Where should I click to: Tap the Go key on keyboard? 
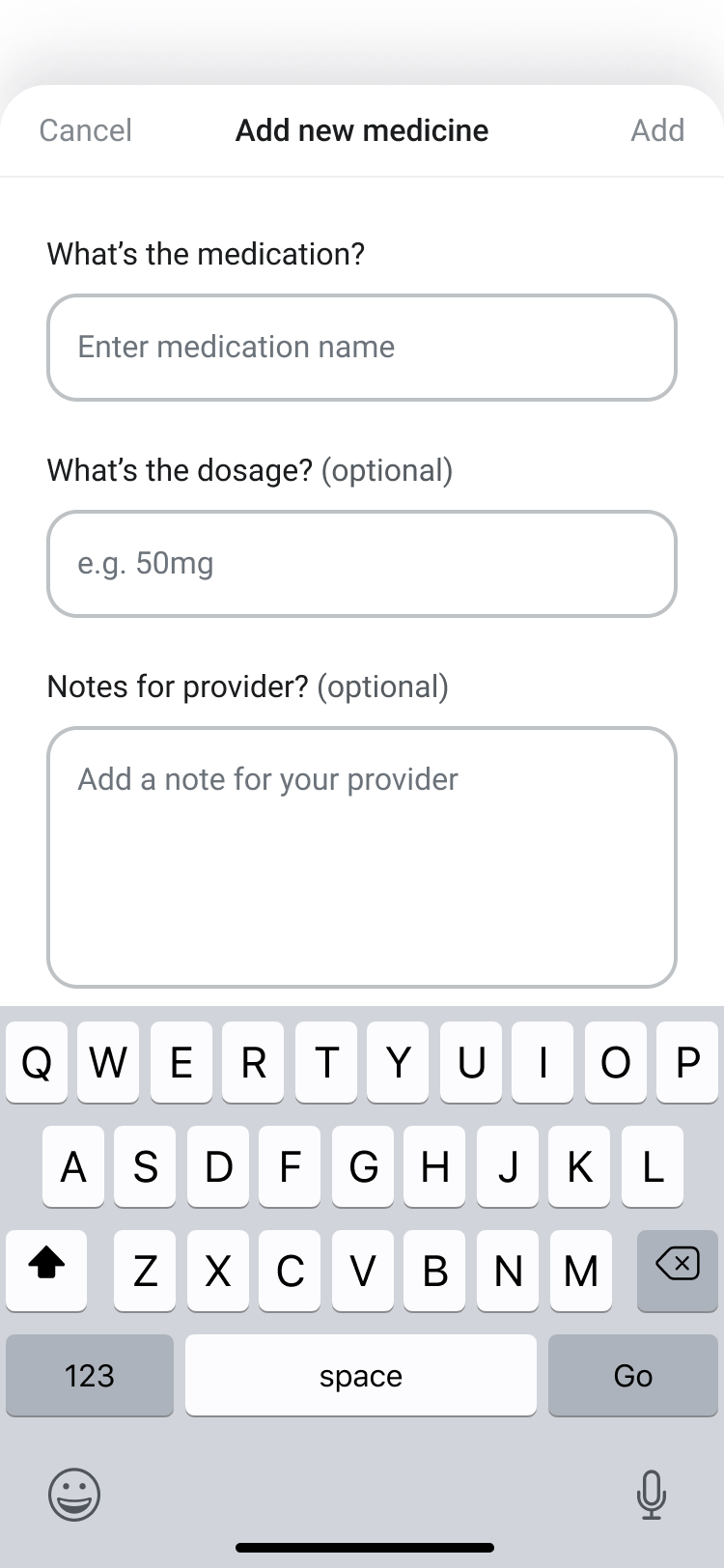tap(633, 1375)
